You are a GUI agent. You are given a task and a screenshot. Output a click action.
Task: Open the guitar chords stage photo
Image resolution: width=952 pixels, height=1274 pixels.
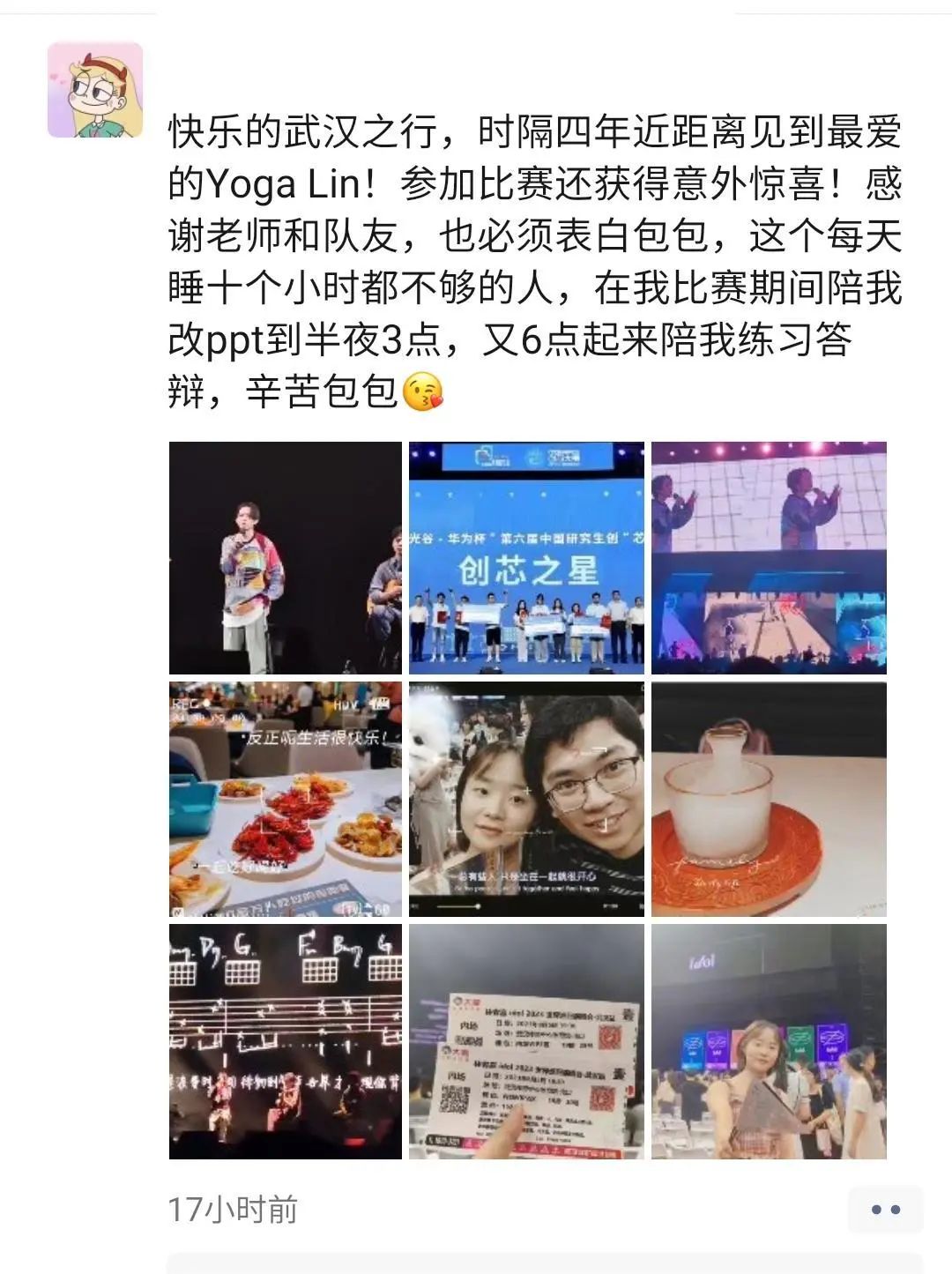[286, 1041]
